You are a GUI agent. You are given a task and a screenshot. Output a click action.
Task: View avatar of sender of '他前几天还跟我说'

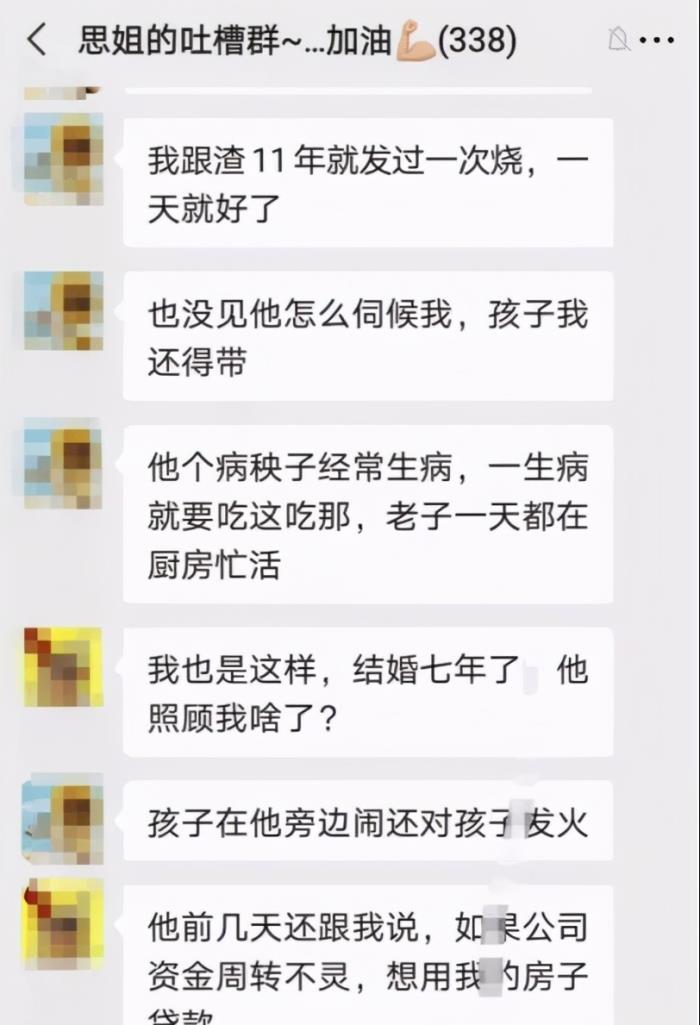[63, 923]
